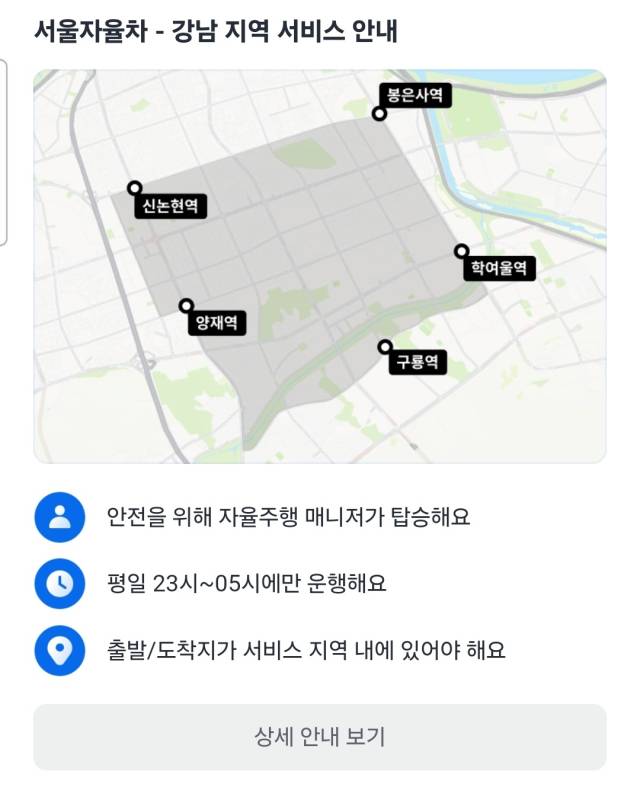Viewport: 640px width, 800px height.
Task: Open the Gangnam service area map
Action: click(320, 266)
